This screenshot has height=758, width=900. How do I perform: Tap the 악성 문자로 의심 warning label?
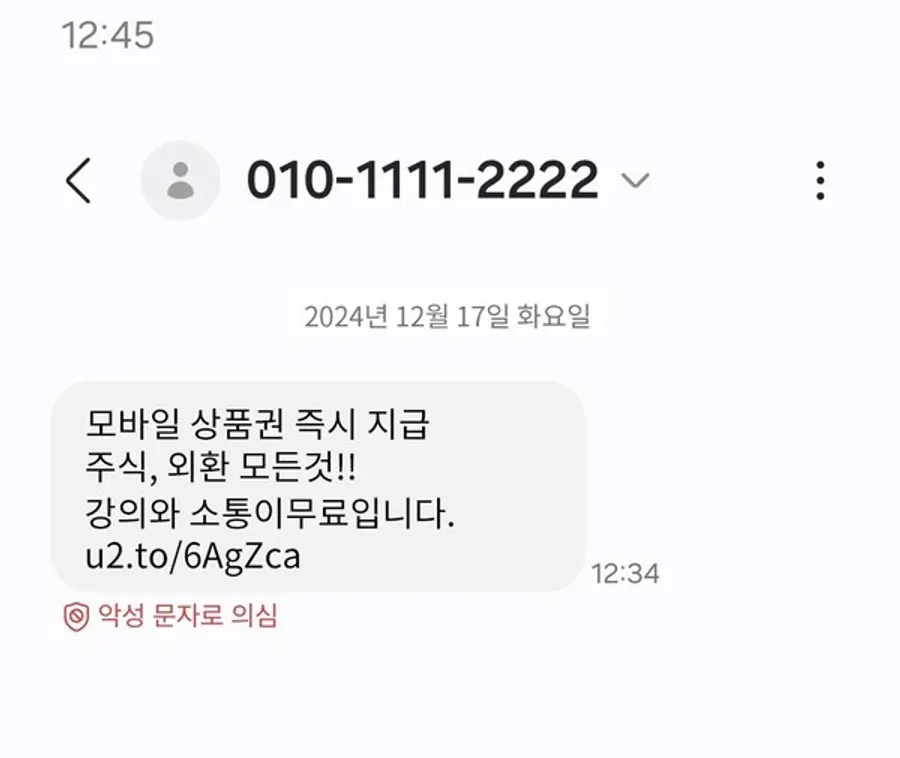point(172,616)
